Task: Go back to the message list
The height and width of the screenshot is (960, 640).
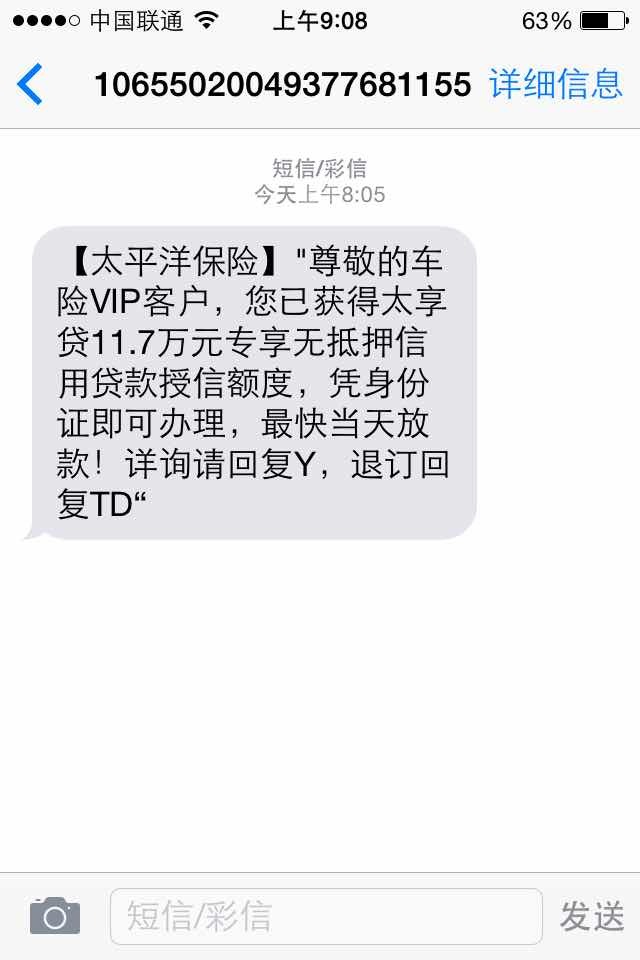Action: [x=31, y=85]
